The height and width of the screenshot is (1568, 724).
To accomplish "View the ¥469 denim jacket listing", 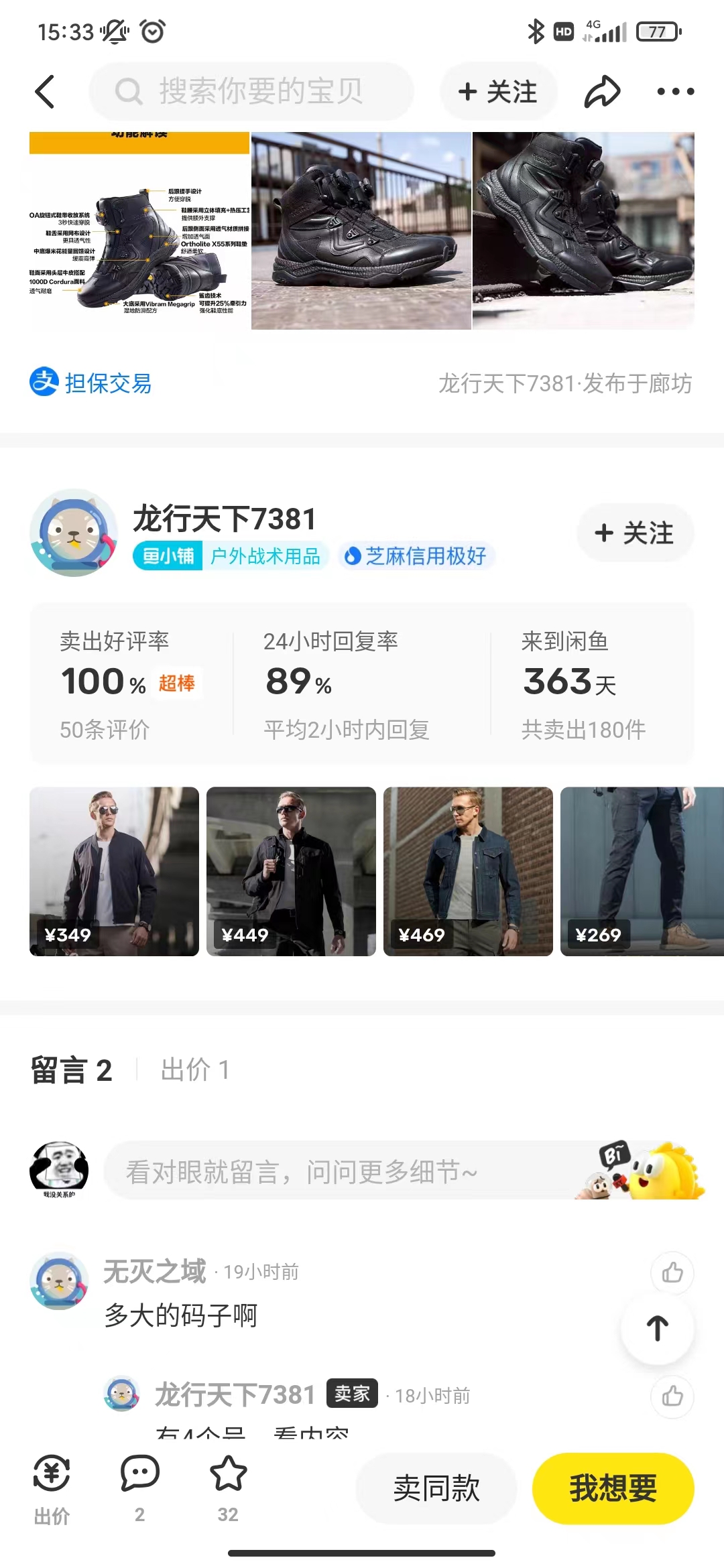I will tap(468, 871).
